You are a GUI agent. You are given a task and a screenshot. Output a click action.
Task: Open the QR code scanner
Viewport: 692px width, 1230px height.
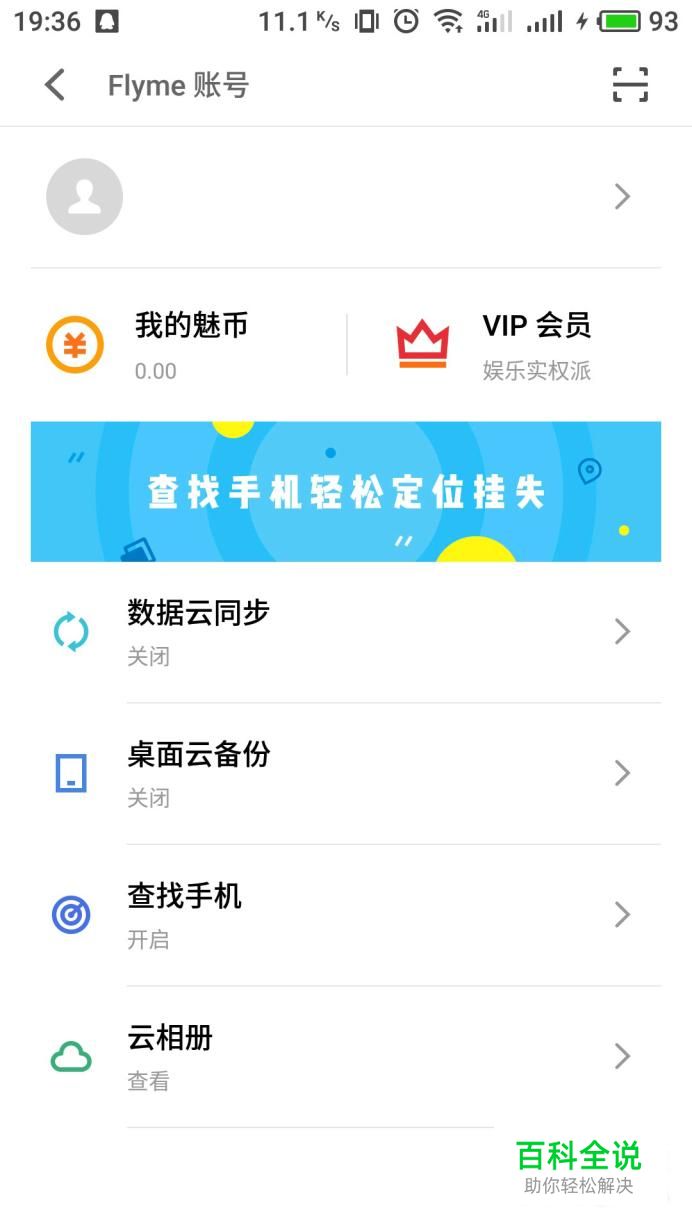630,85
